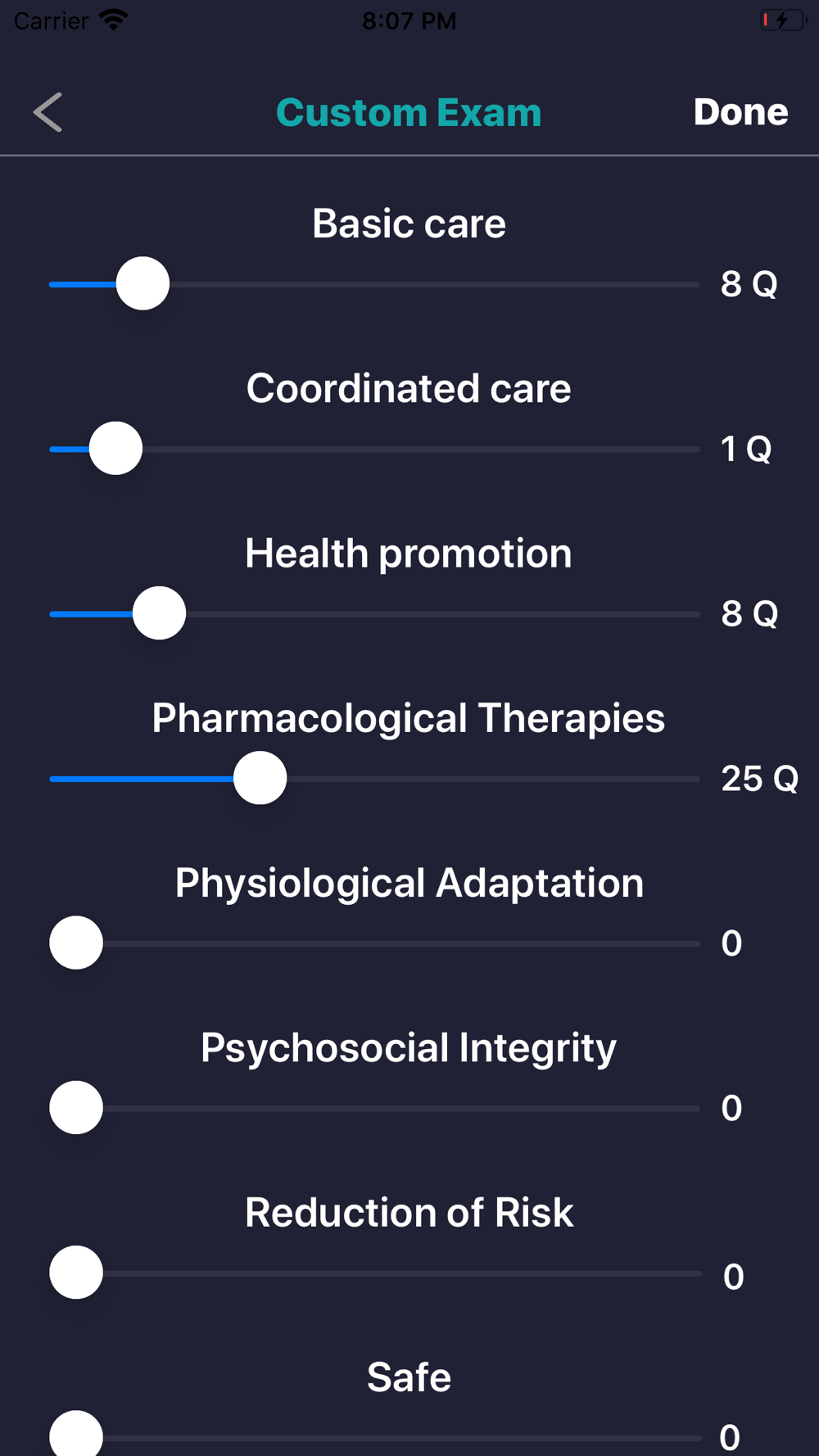Go back using the back arrow

pos(48,112)
